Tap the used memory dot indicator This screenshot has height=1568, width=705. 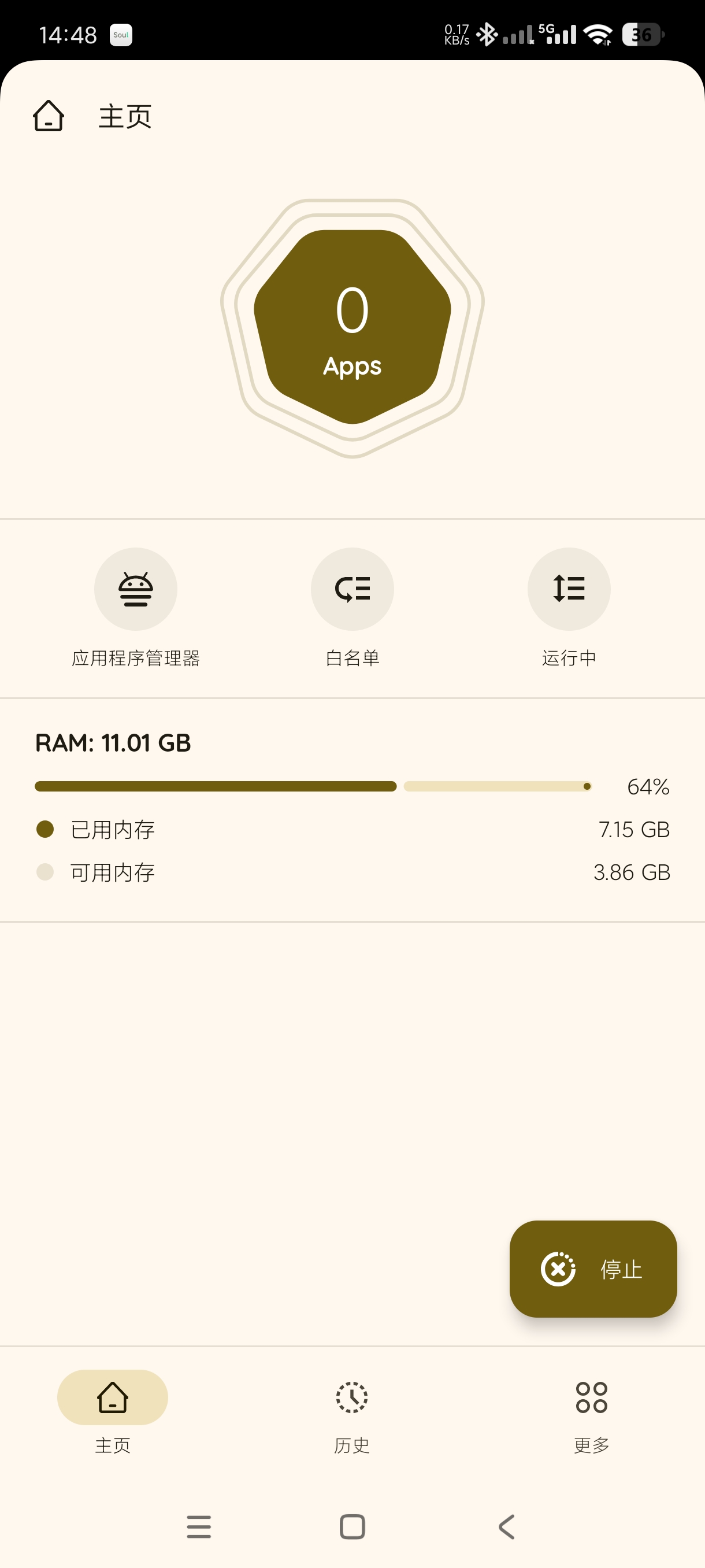click(x=45, y=829)
